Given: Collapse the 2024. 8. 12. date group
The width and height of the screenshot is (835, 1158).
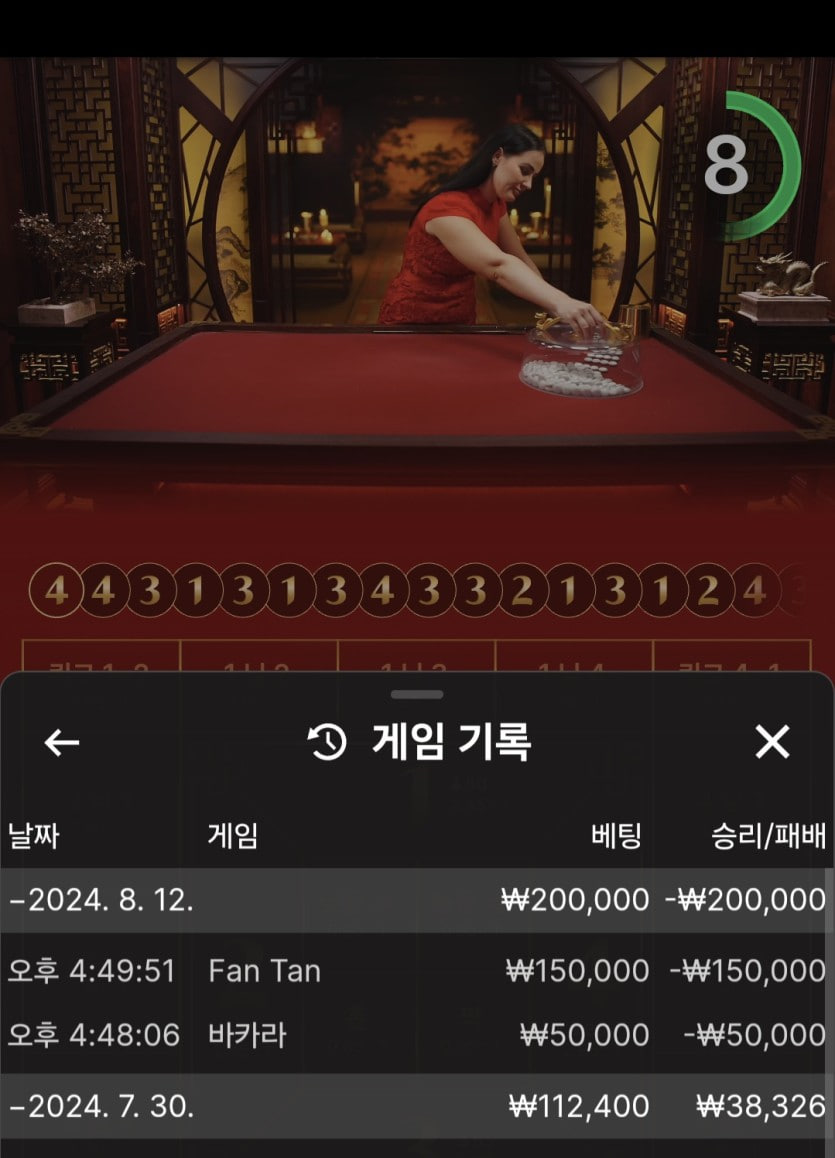Looking at the screenshot, I should [x=100, y=900].
